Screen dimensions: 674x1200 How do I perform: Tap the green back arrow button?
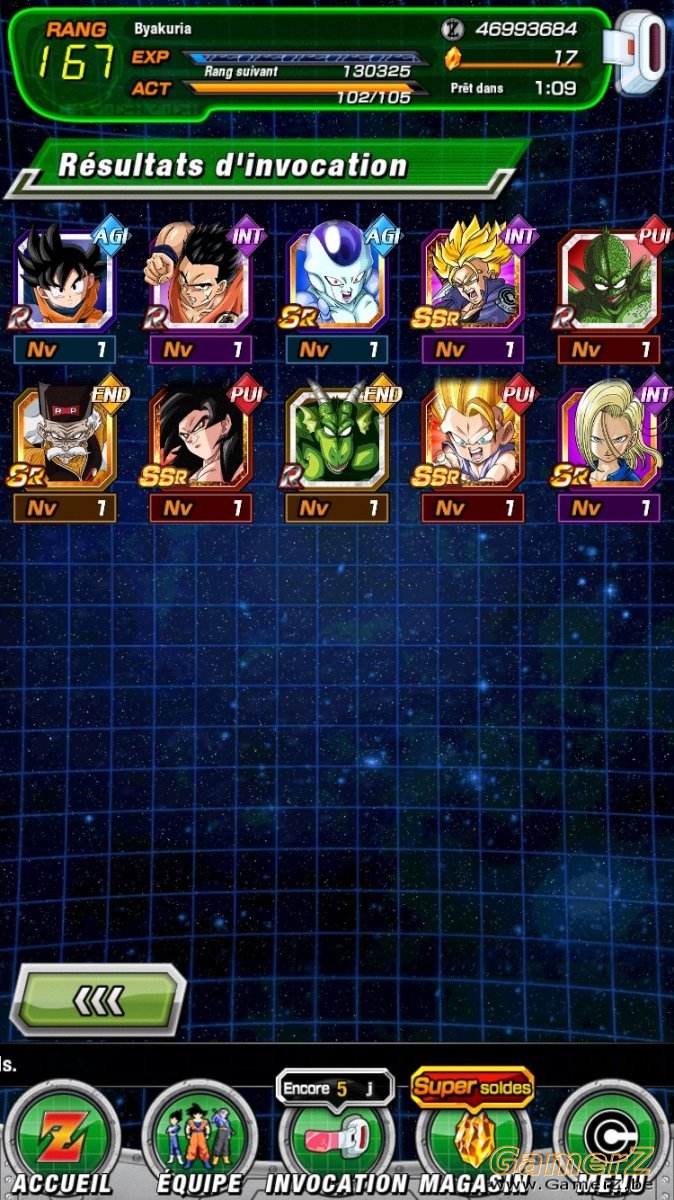pyautogui.click(x=98, y=998)
